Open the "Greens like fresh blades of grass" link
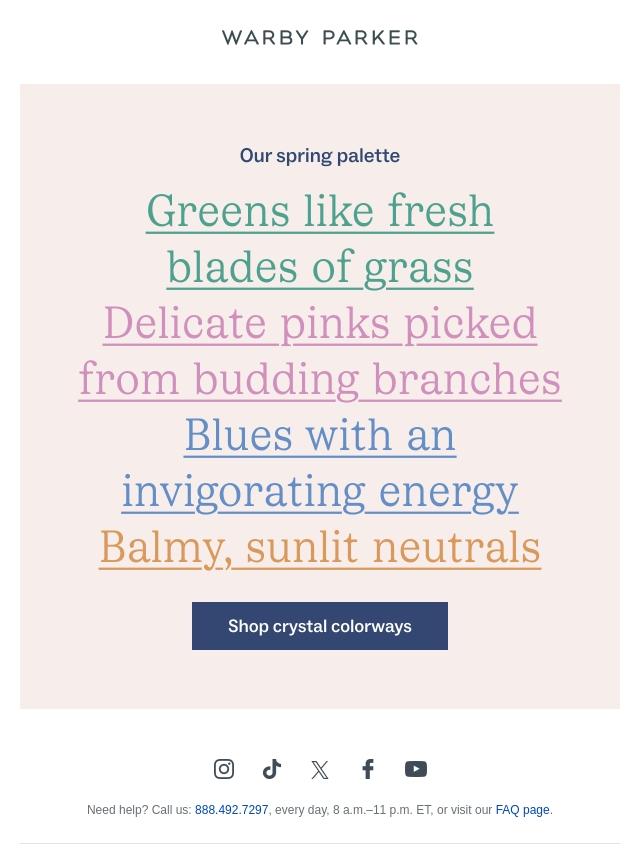 click(x=320, y=239)
